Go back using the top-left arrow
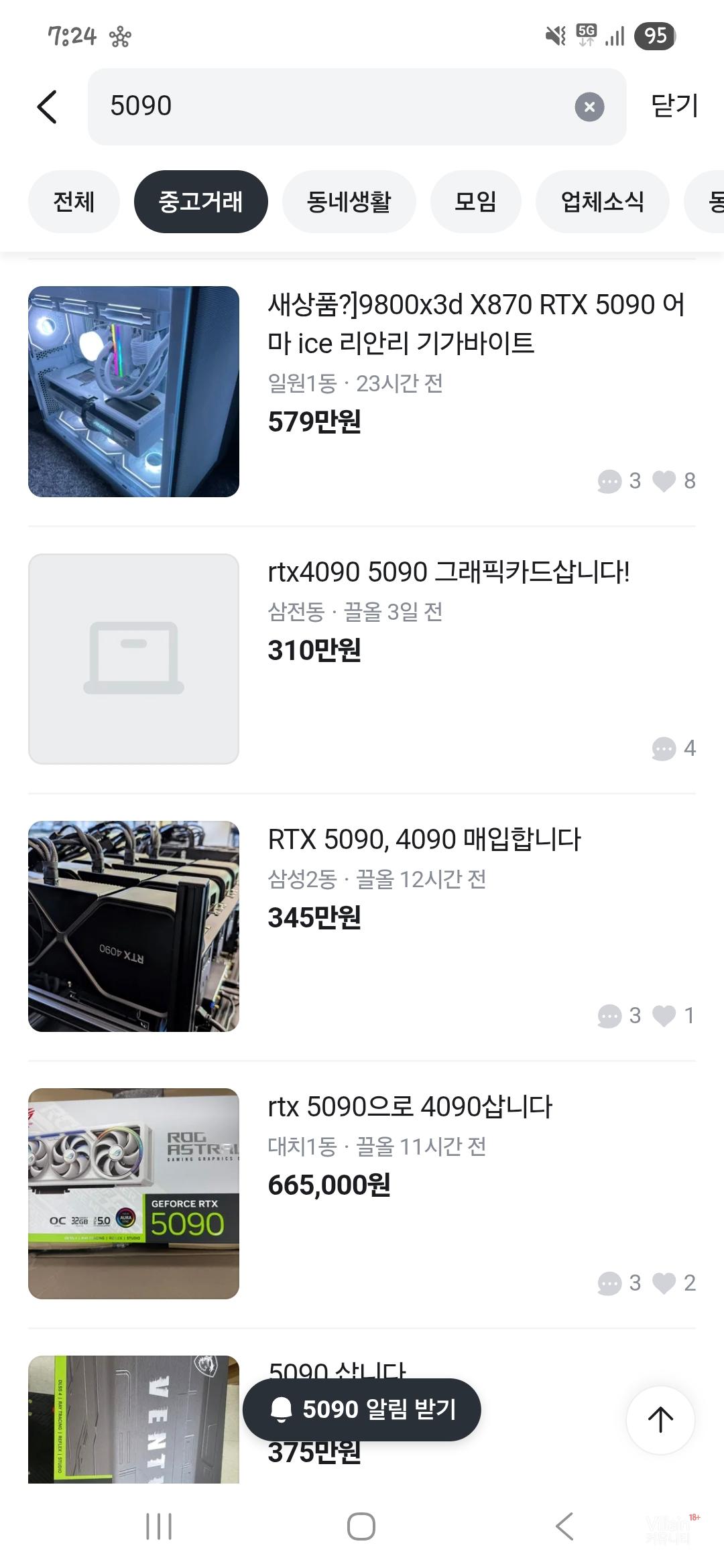Screen dimensions: 724x1568 pos(47,107)
